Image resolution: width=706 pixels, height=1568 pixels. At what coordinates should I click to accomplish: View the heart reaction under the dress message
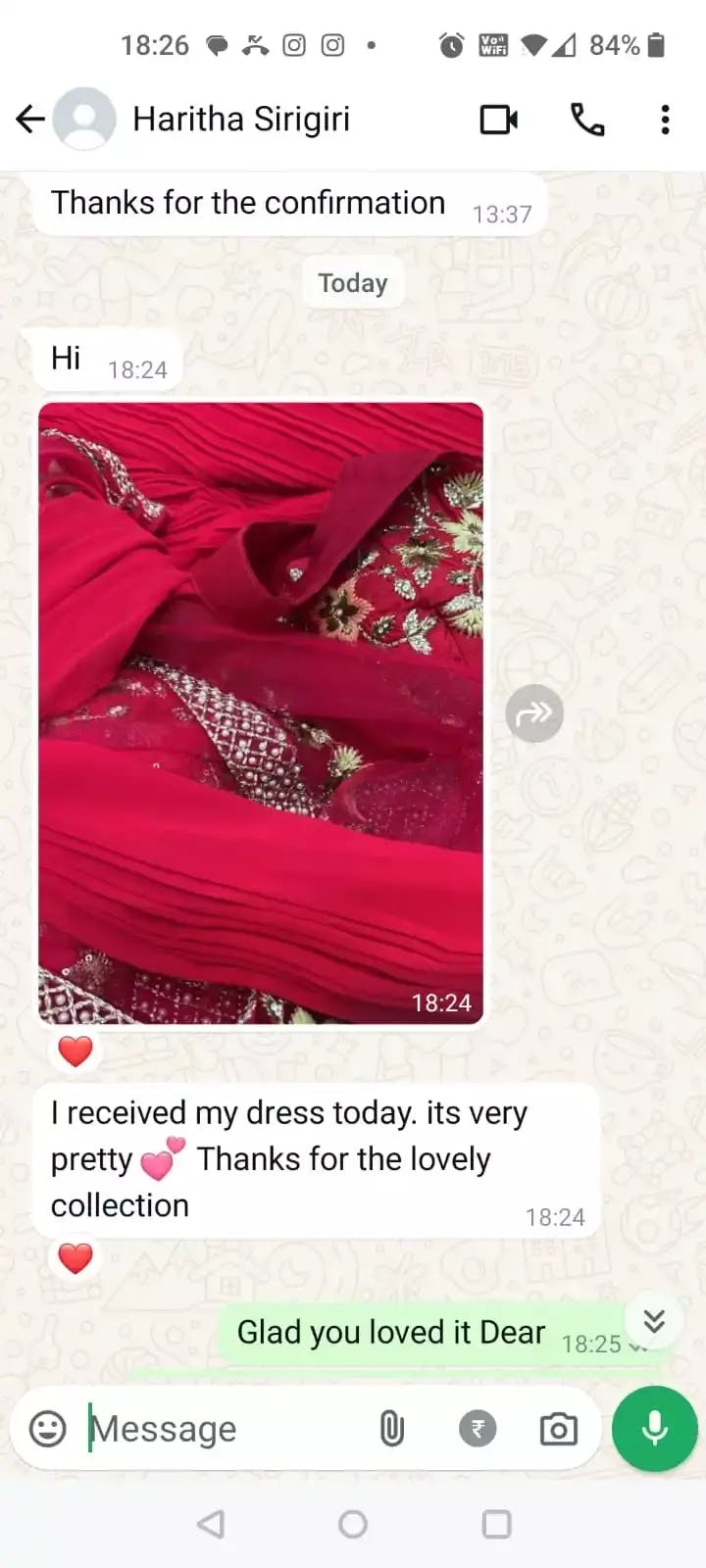click(x=76, y=1257)
